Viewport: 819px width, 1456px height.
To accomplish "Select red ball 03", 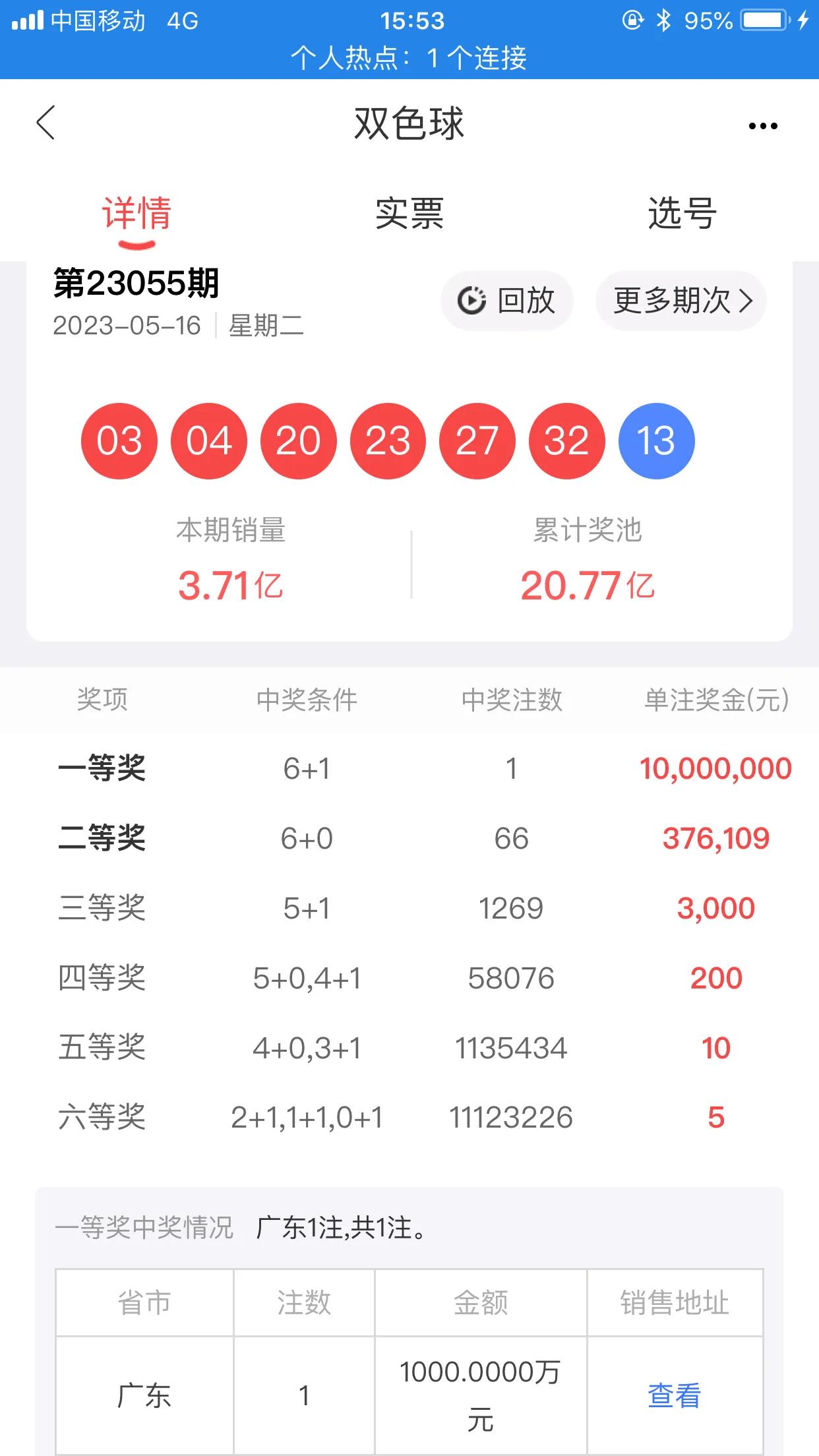I will pos(119,440).
